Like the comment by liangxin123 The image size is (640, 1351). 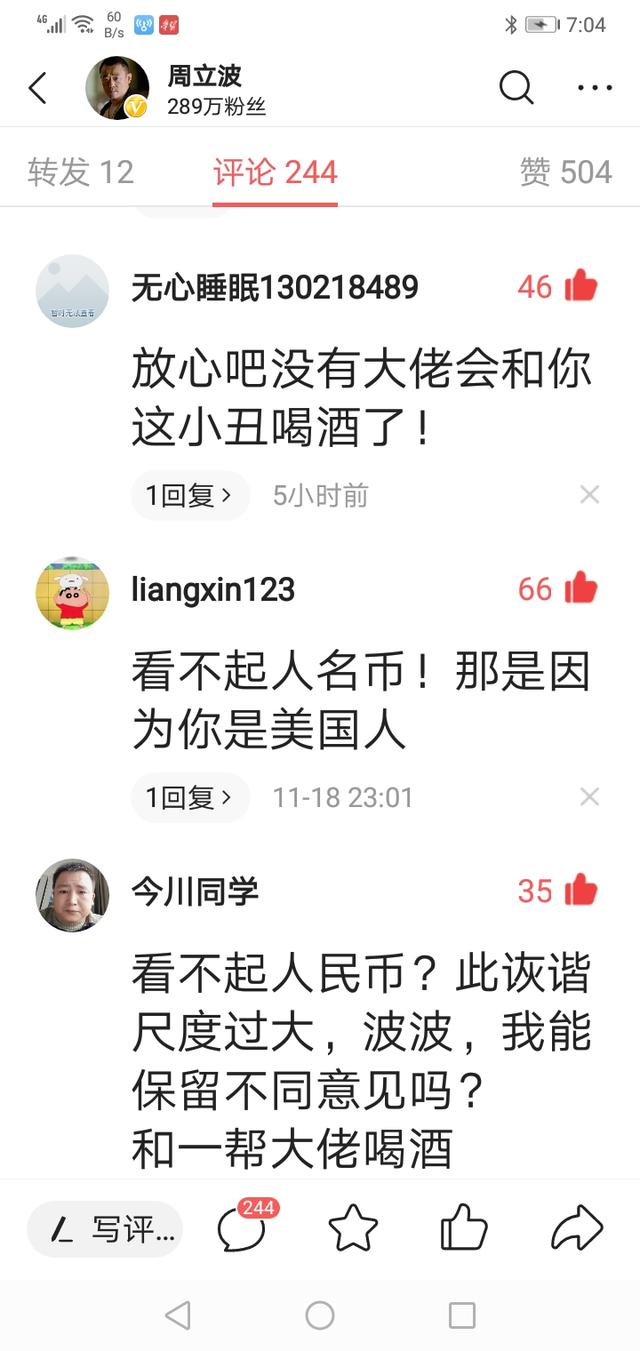point(580,589)
